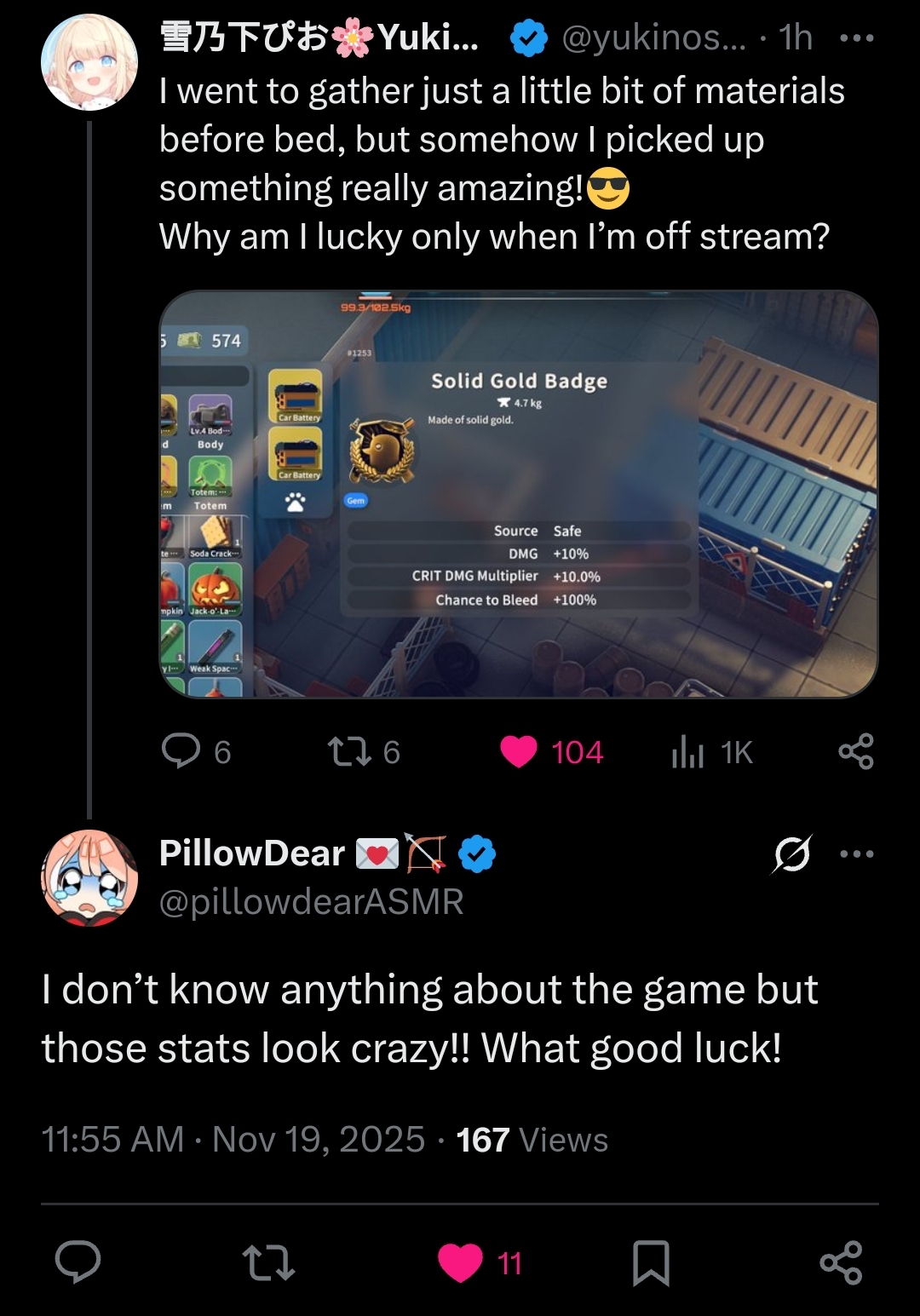Open overflow menu on Yuki's post
Image resolution: width=920 pixels, height=1316 pixels.
(856, 38)
